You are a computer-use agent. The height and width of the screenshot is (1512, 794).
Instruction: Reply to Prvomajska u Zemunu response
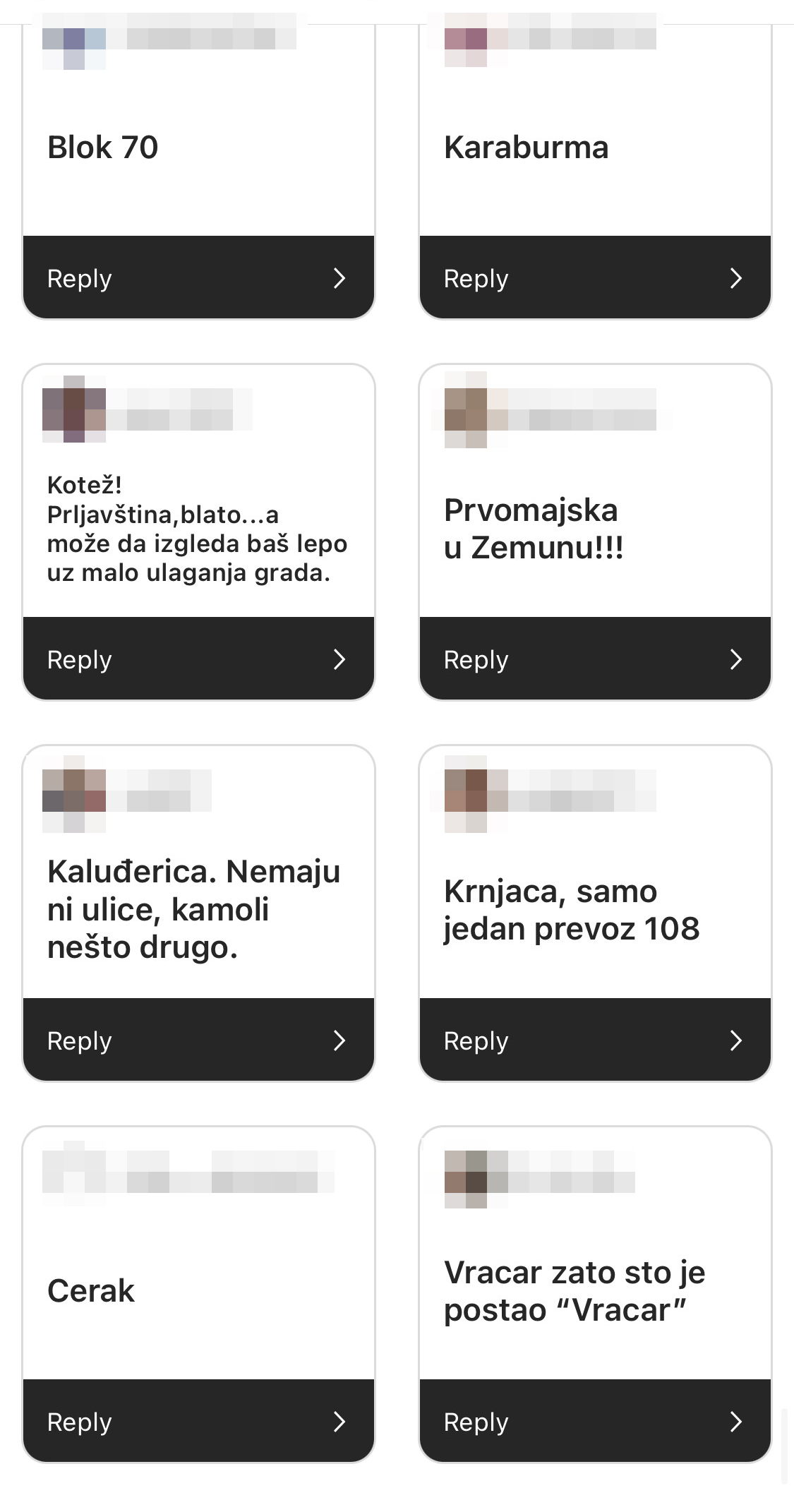(594, 659)
